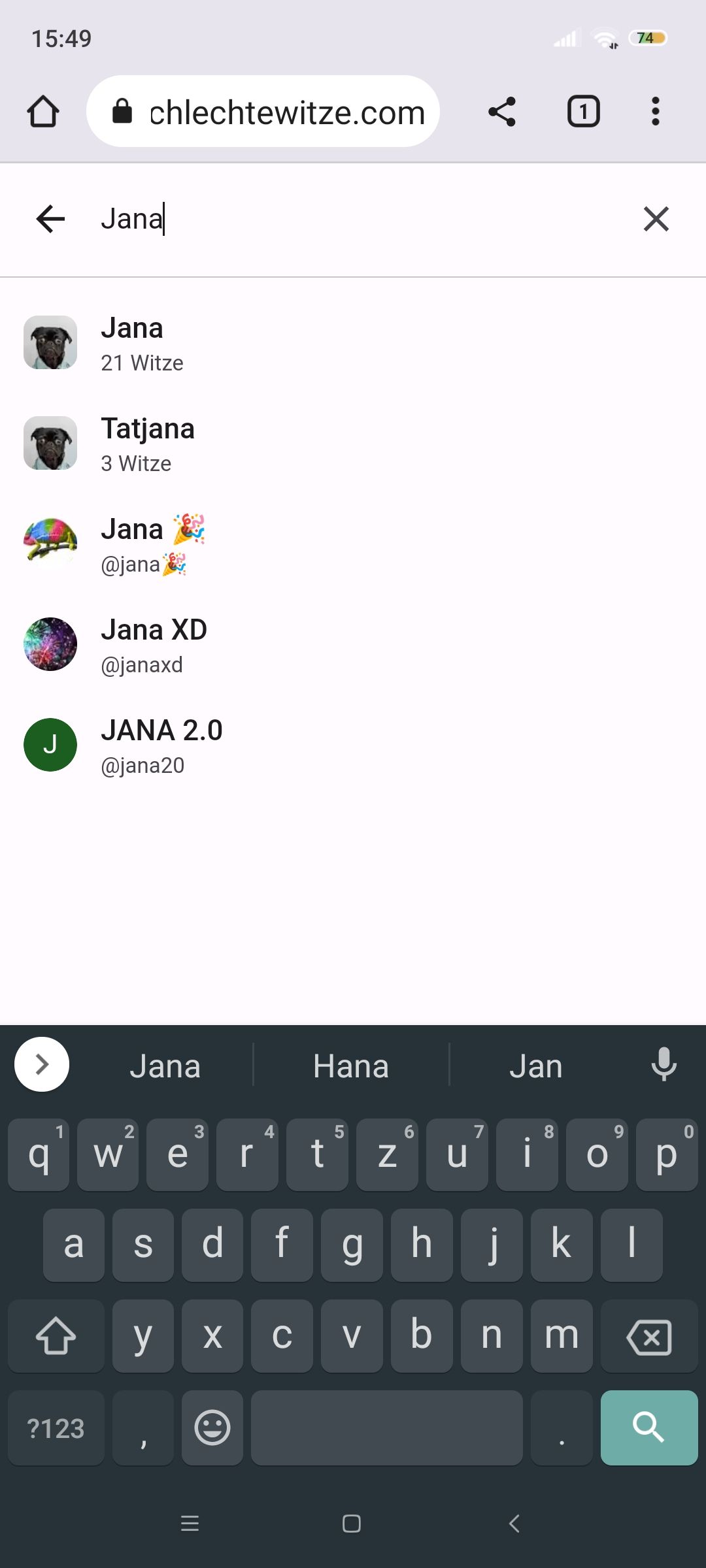Open Jana with 21 Witze

(353, 344)
